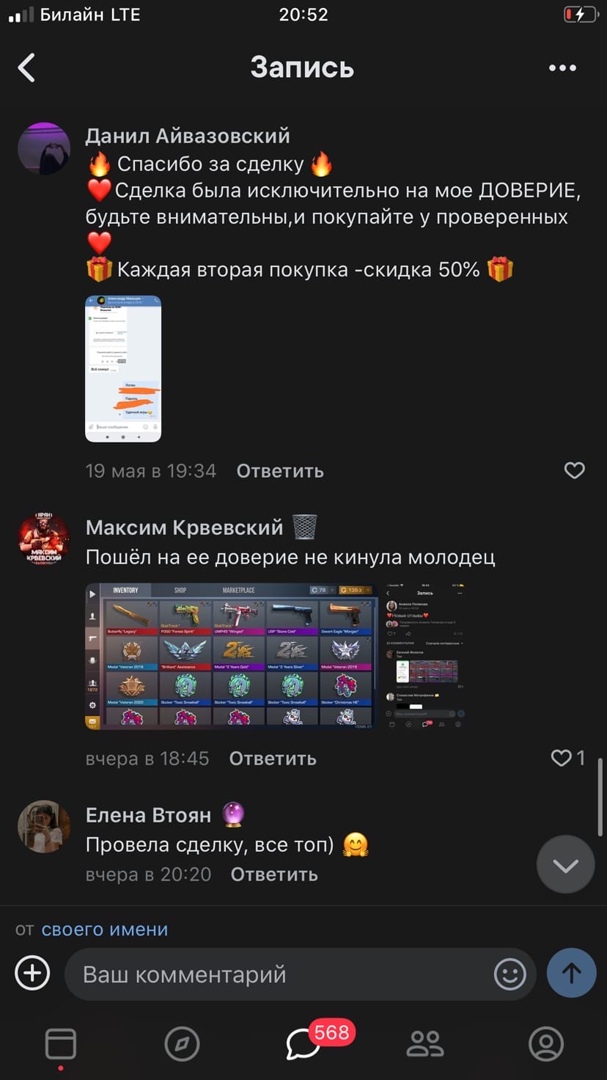The width and height of the screenshot is (607, 1080).
Task: Open the inventory image in Максим's comment
Action: point(231,655)
